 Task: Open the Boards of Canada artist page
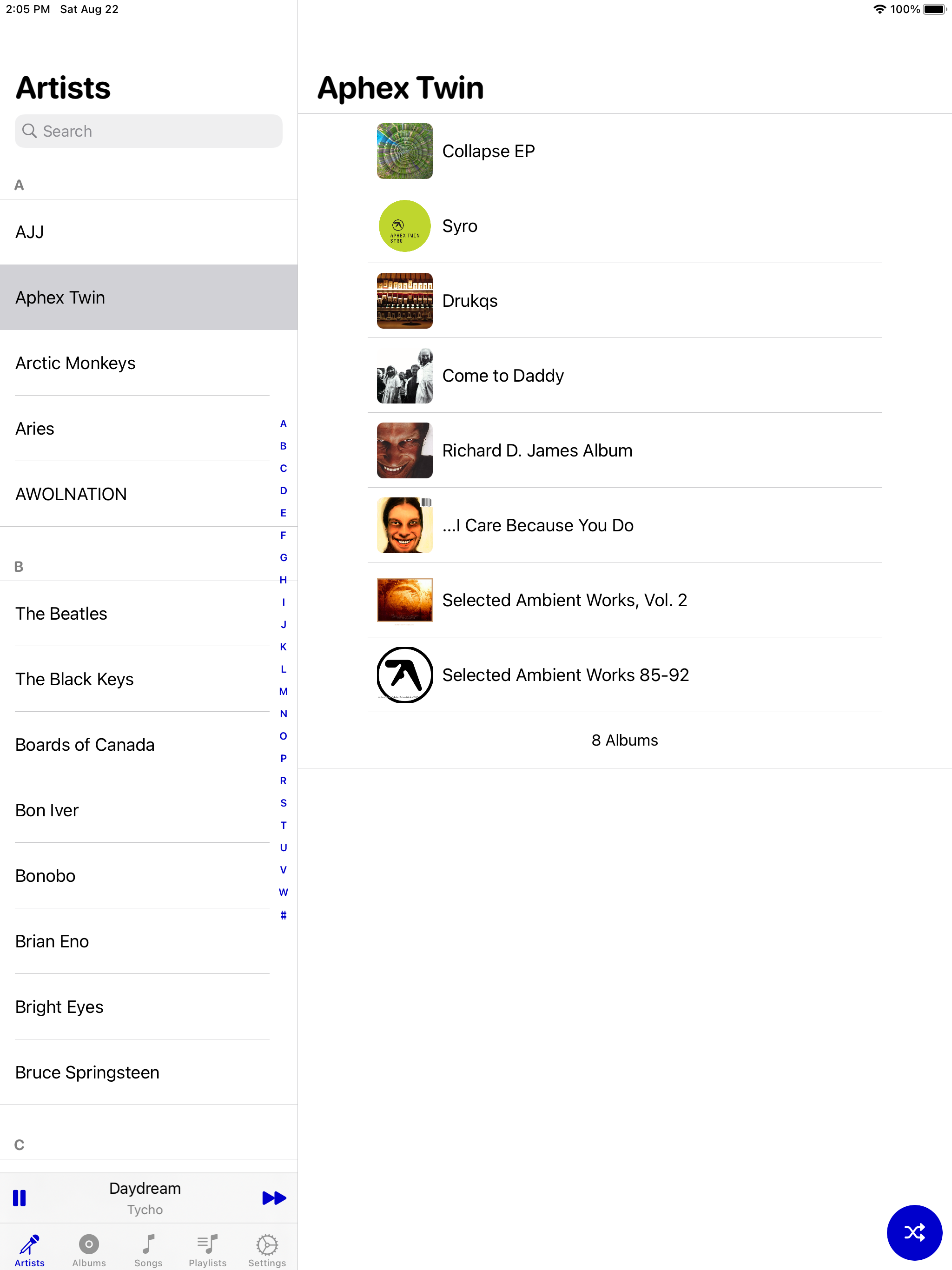point(85,745)
